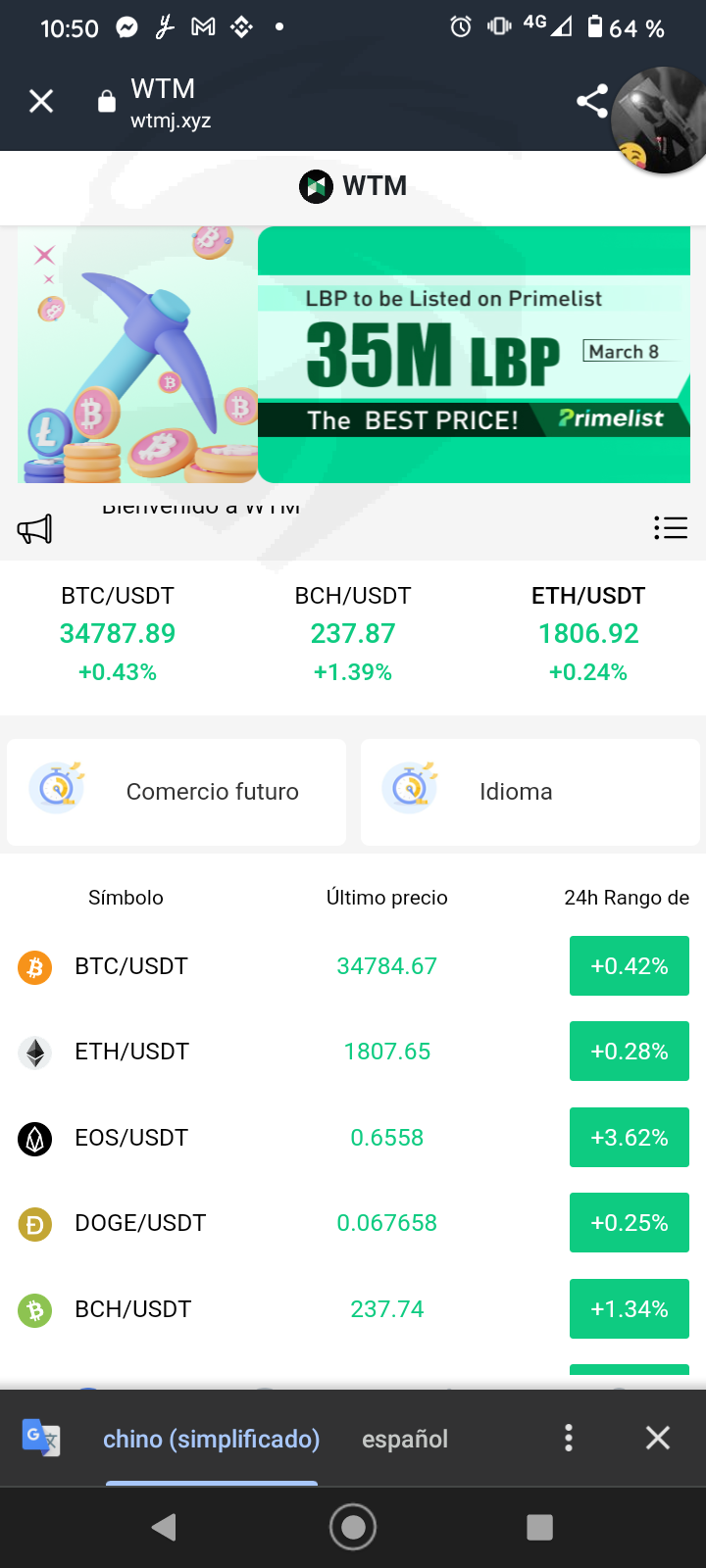The width and height of the screenshot is (706, 1568).
Task: Share the wtmj.xyz page
Action: coord(591,101)
